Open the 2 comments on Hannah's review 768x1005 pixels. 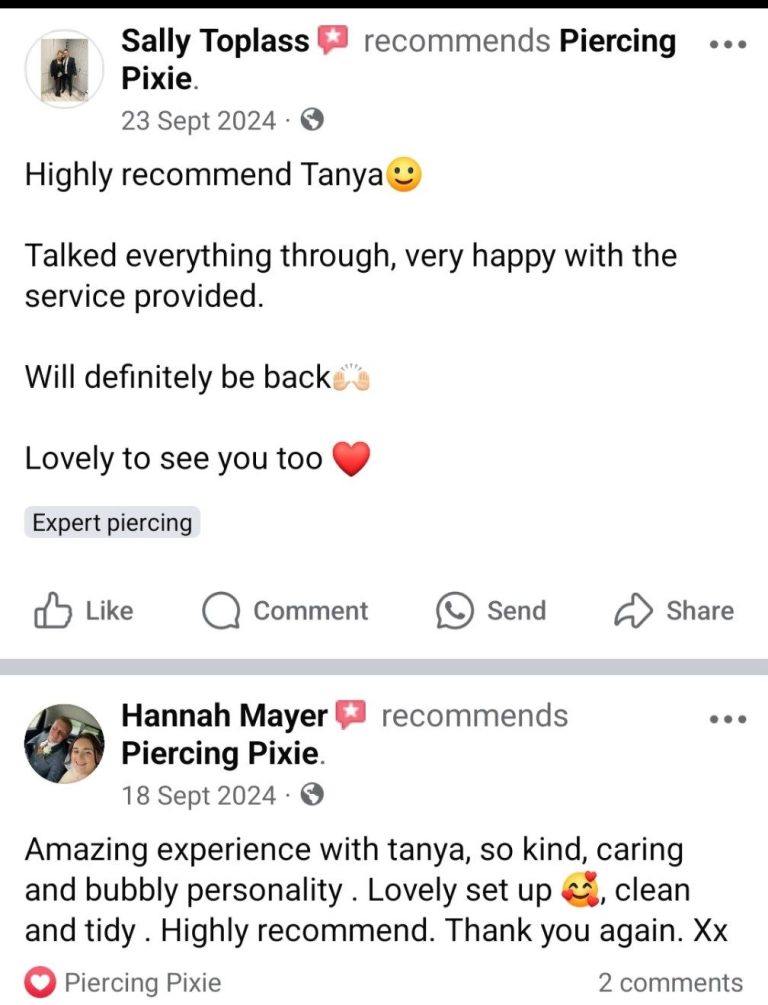pyautogui.click(x=670, y=983)
